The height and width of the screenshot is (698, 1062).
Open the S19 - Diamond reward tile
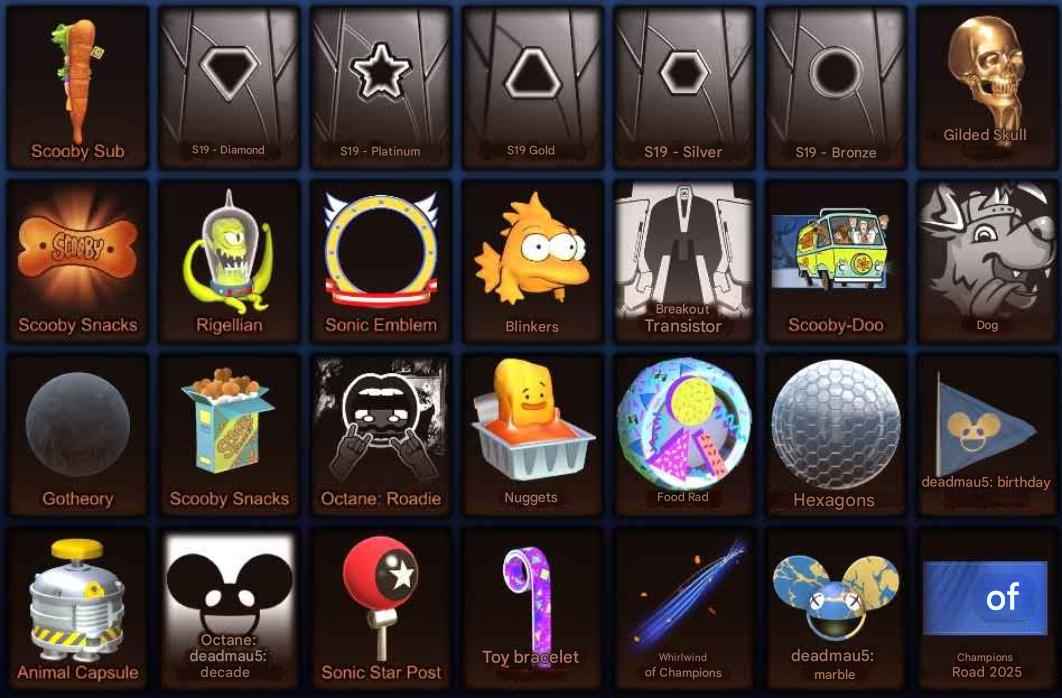click(x=229, y=86)
